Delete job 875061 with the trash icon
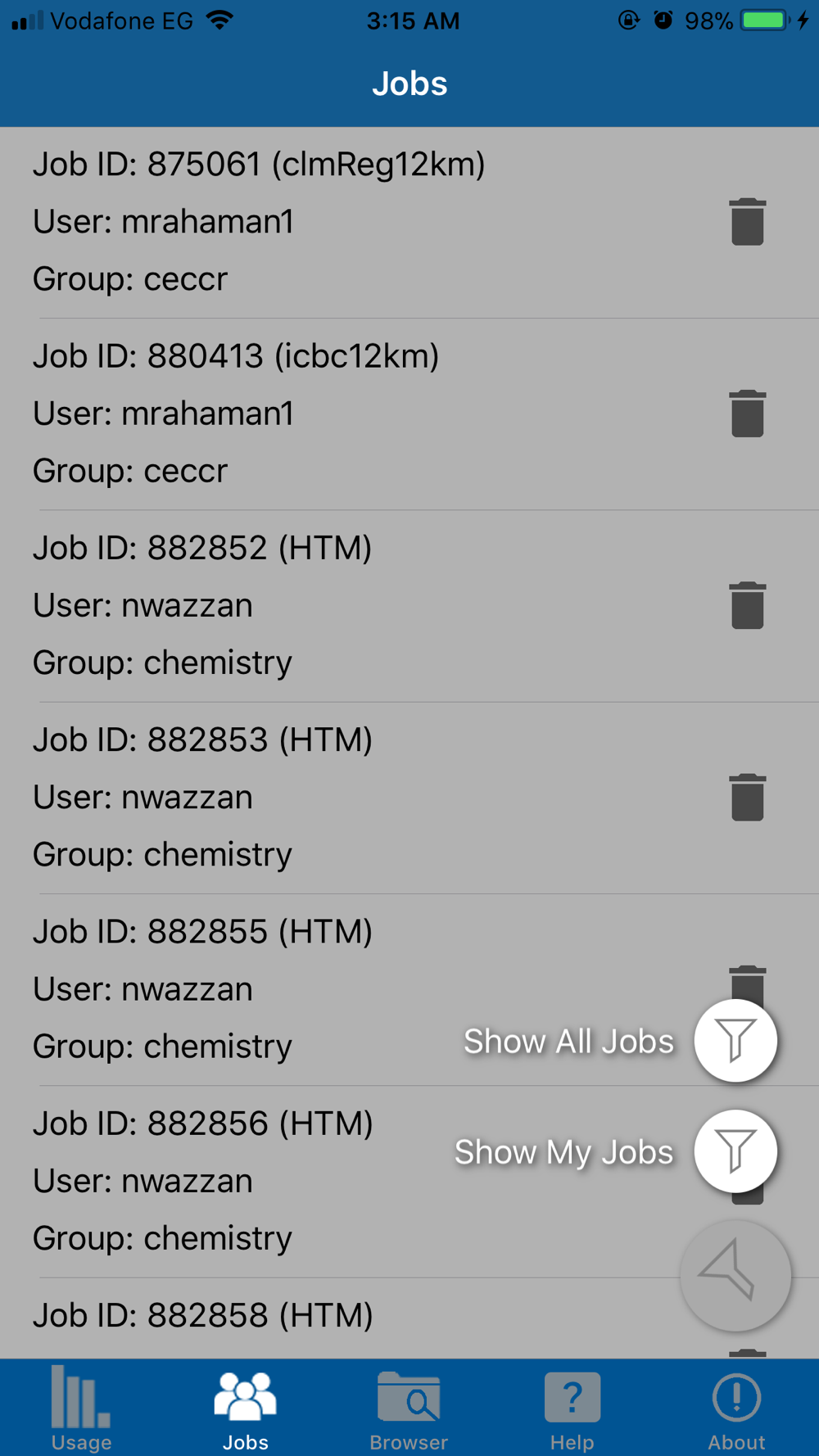 point(747,222)
